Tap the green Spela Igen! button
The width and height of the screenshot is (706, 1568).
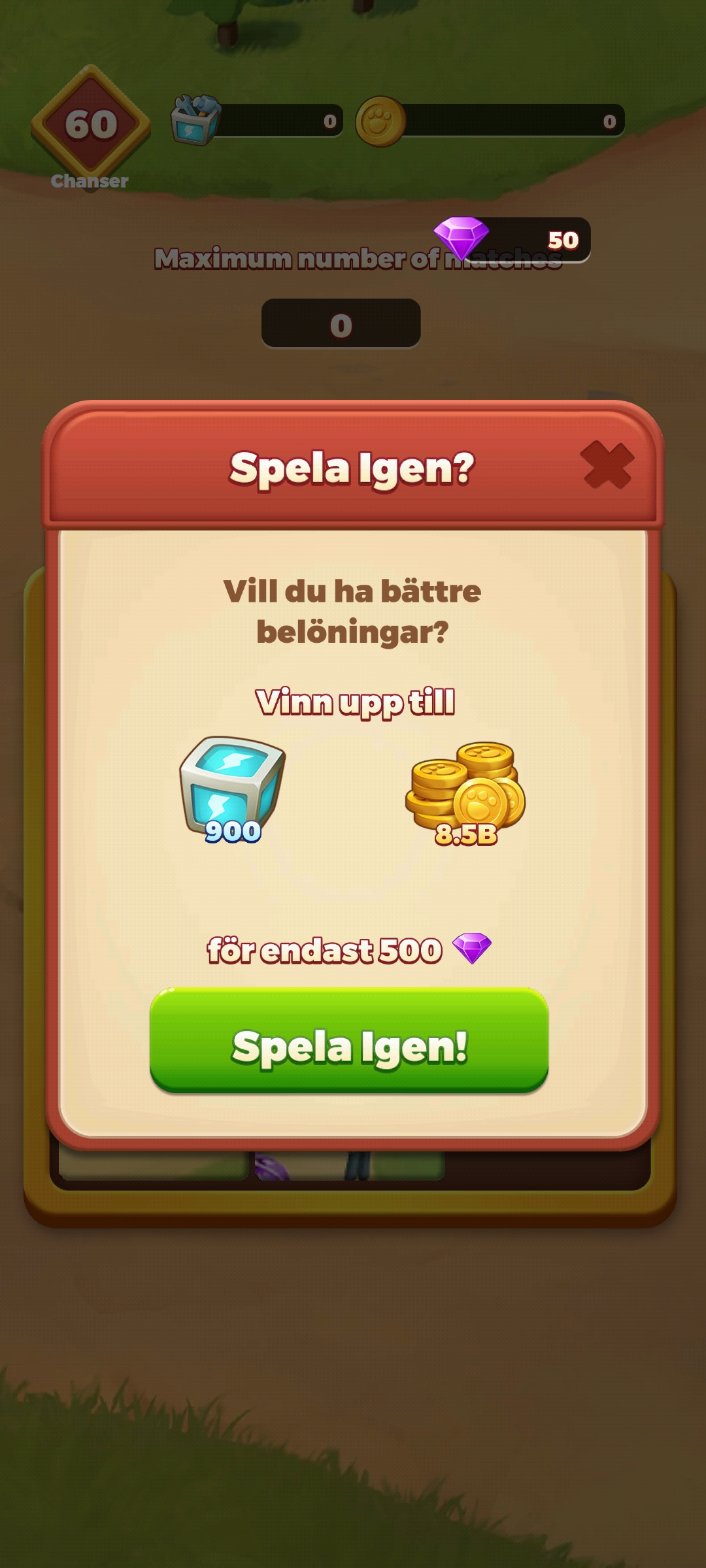[x=349, y=1040]
